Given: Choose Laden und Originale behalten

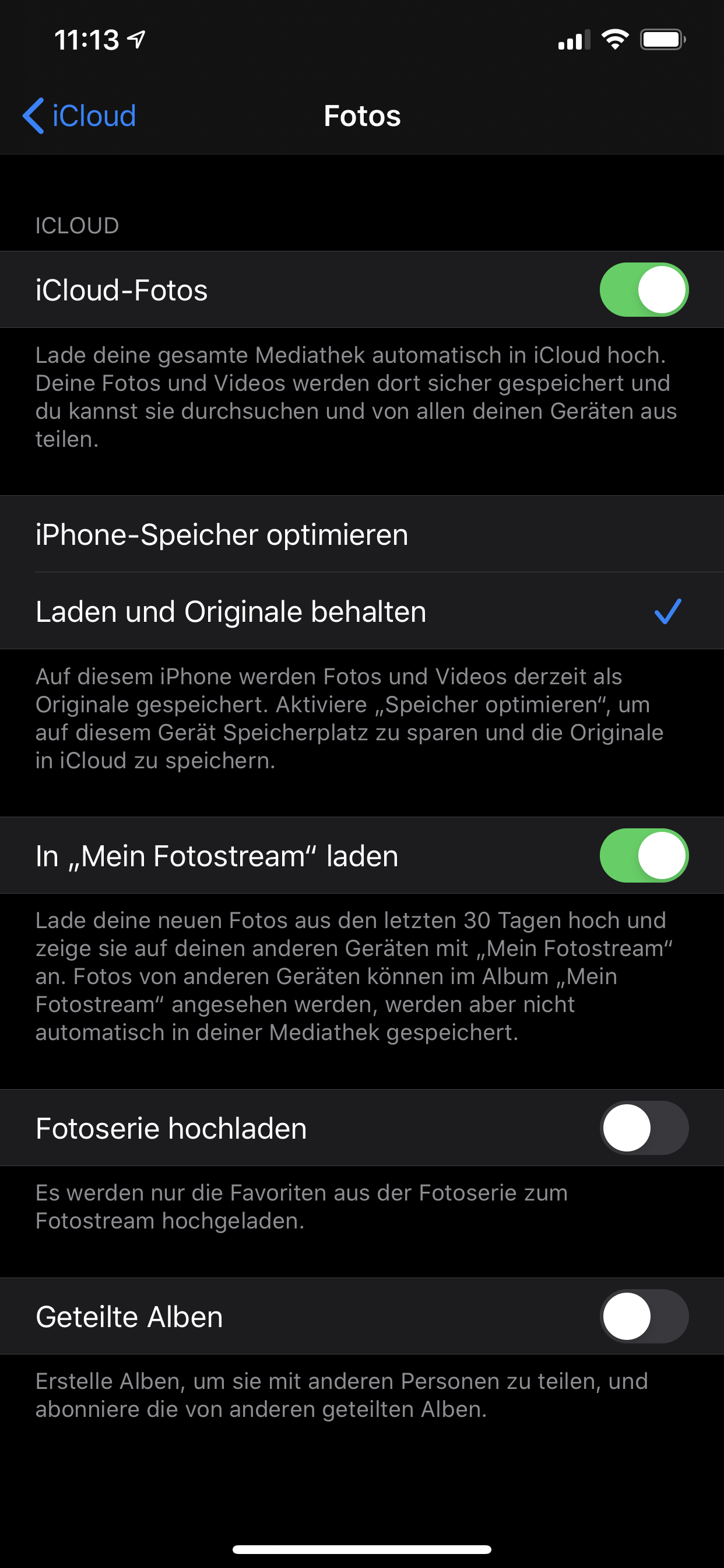Looking at the screenshot, I should (362, 611).
